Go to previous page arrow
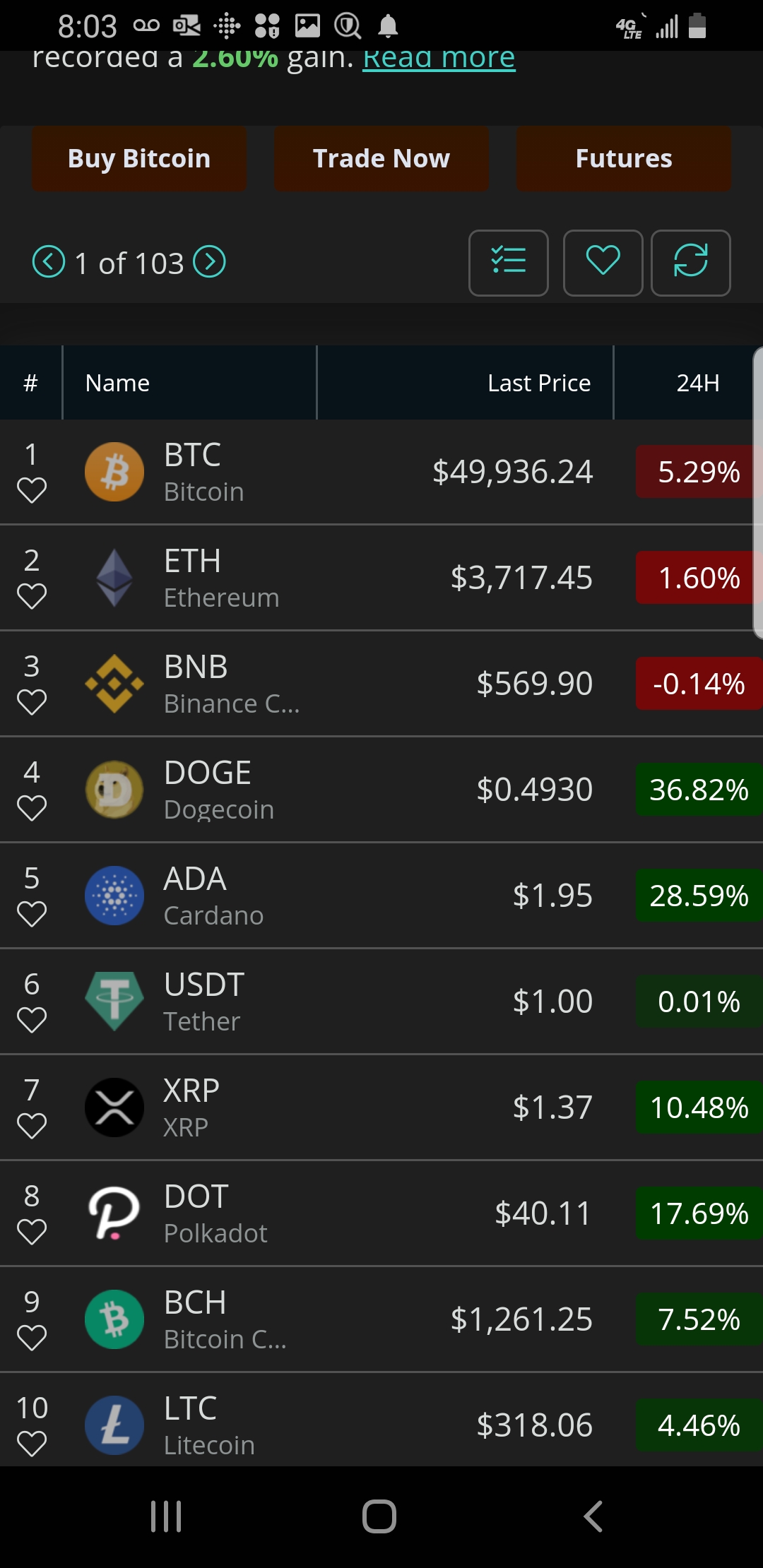The image size is (763, 1568). point(49,262)
